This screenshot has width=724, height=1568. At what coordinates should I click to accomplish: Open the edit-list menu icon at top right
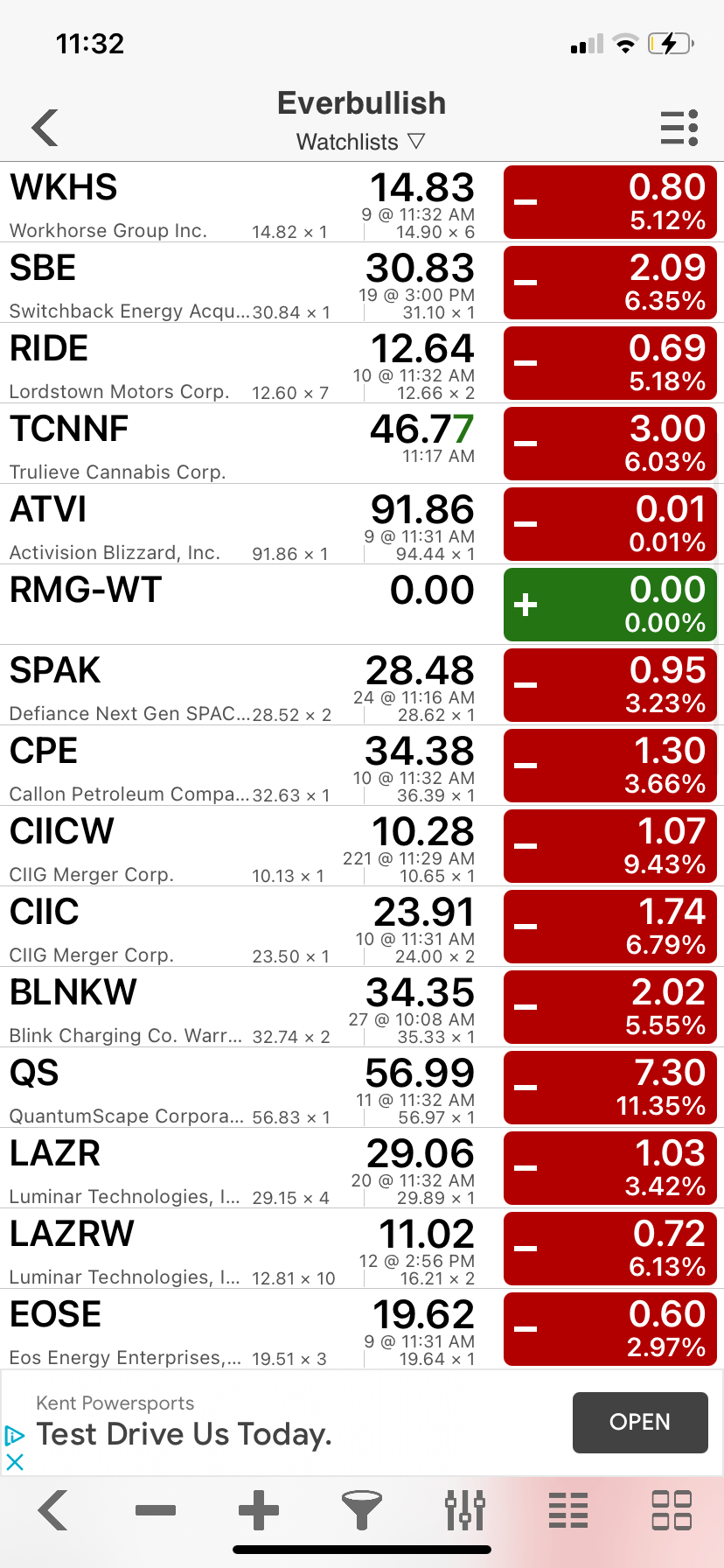point(679,127)
